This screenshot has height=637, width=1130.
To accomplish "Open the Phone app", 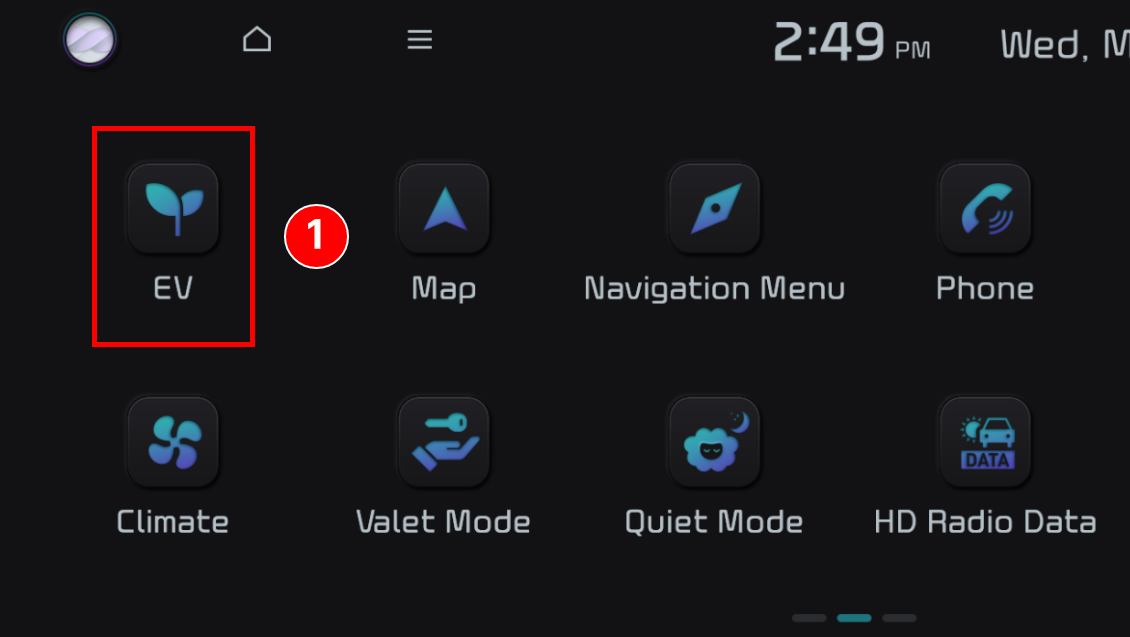I will point(984,209).
